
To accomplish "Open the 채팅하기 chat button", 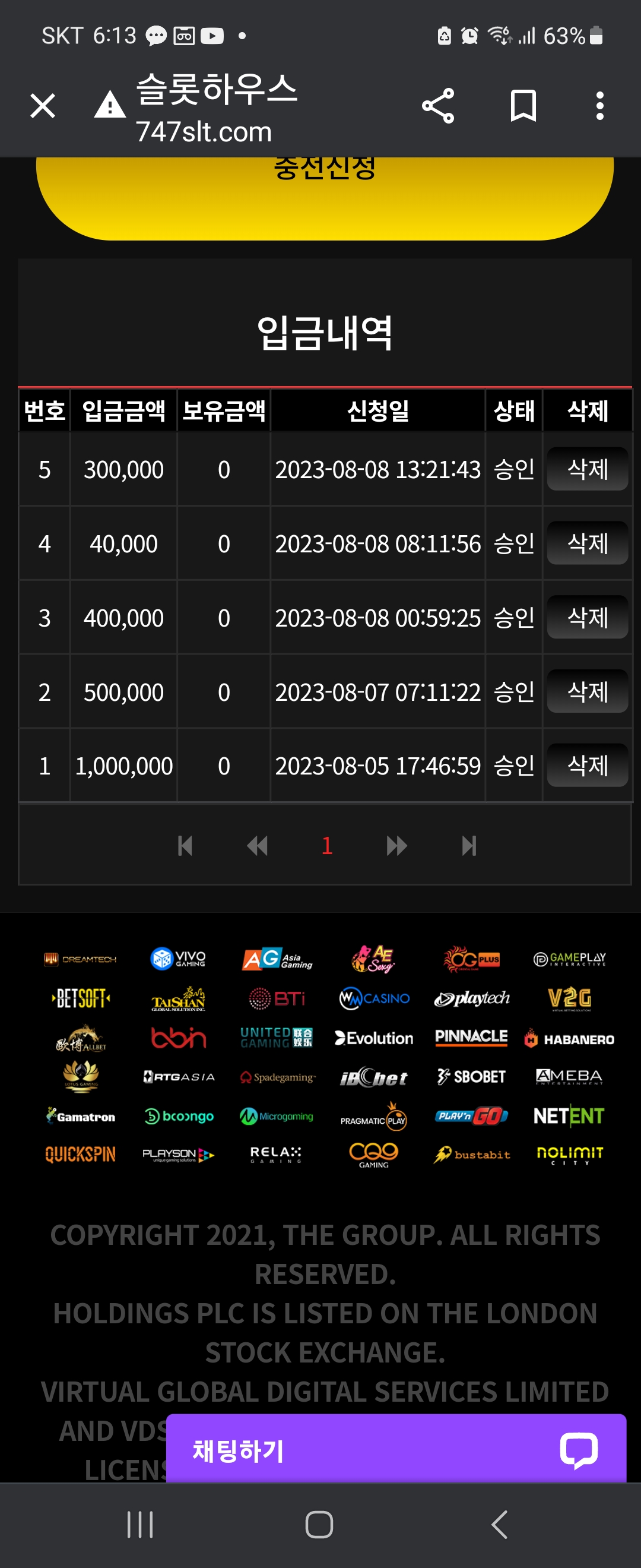I will point(396,1451).
